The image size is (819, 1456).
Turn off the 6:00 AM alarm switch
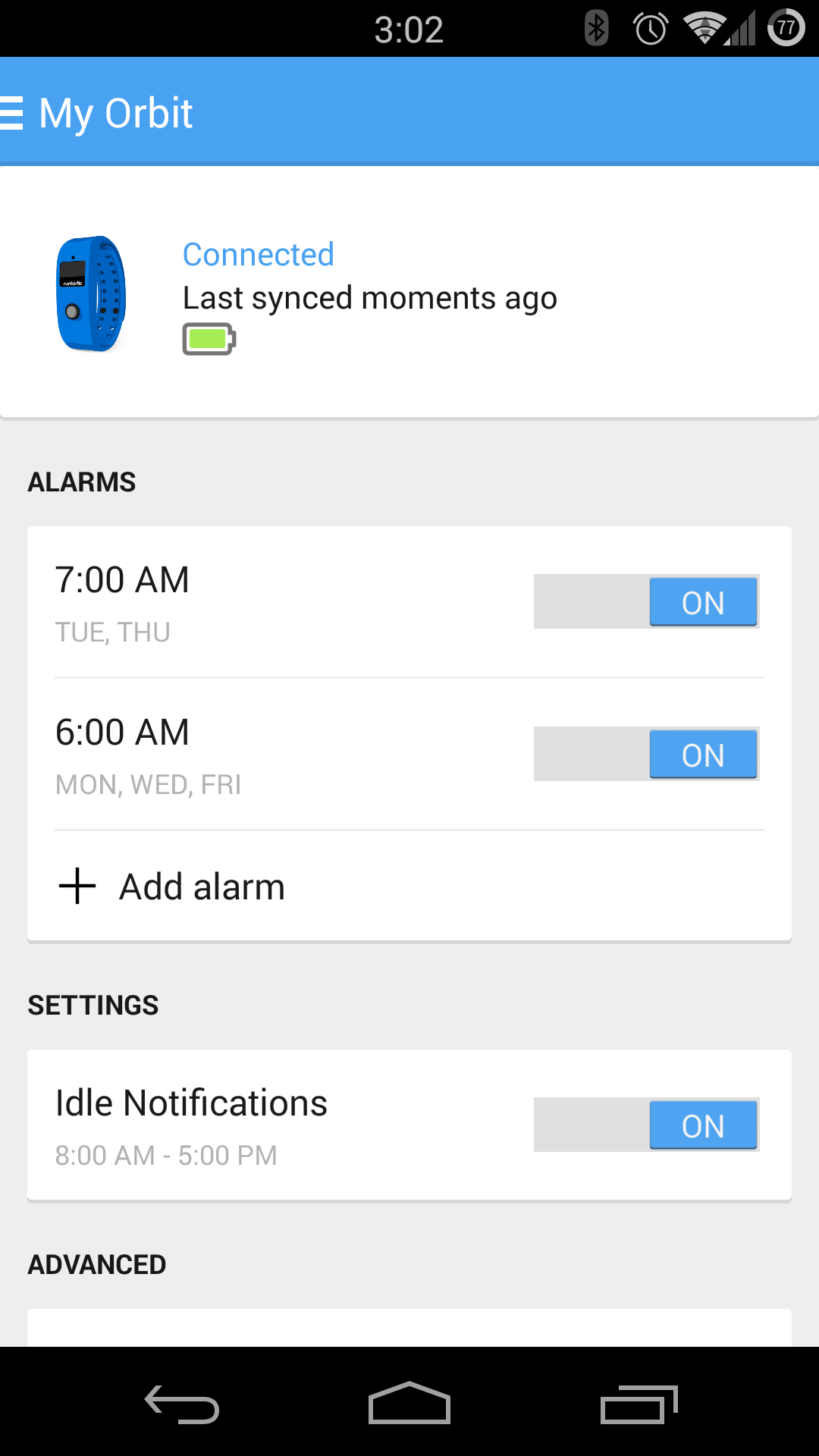pyautogui.click(x=646, y=754)
